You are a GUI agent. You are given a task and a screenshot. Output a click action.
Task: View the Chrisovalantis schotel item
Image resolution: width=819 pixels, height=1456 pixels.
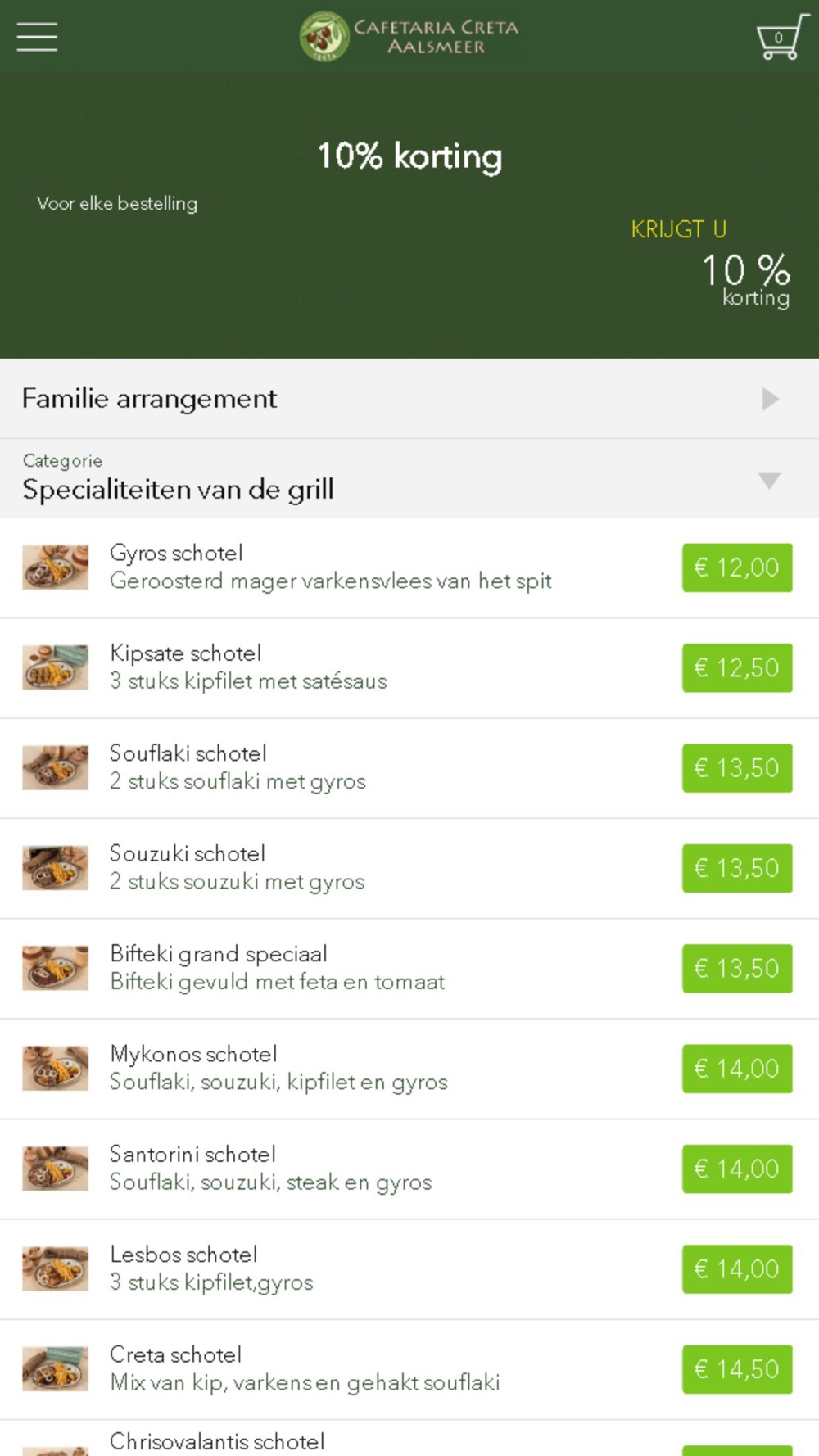tap(217, 1441)
